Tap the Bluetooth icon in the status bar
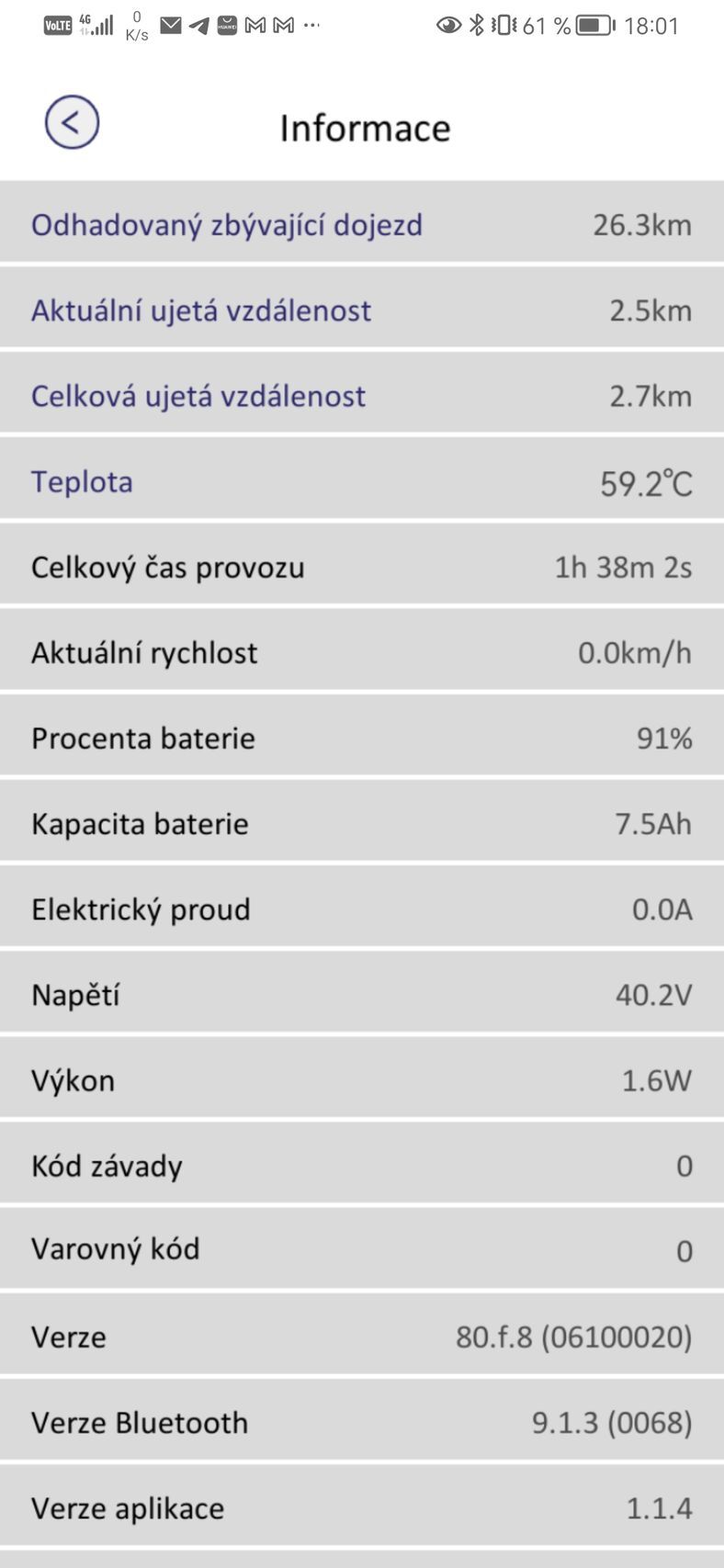 (475, 25)
